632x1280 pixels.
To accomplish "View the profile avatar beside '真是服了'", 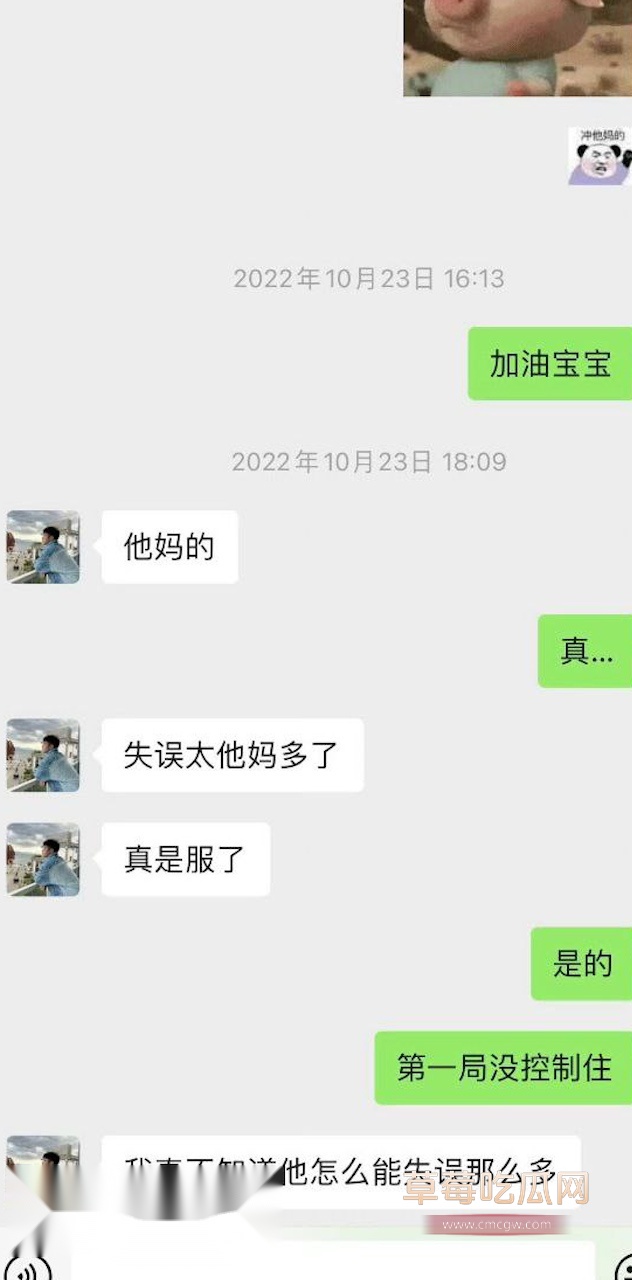I will pos(43,859).
